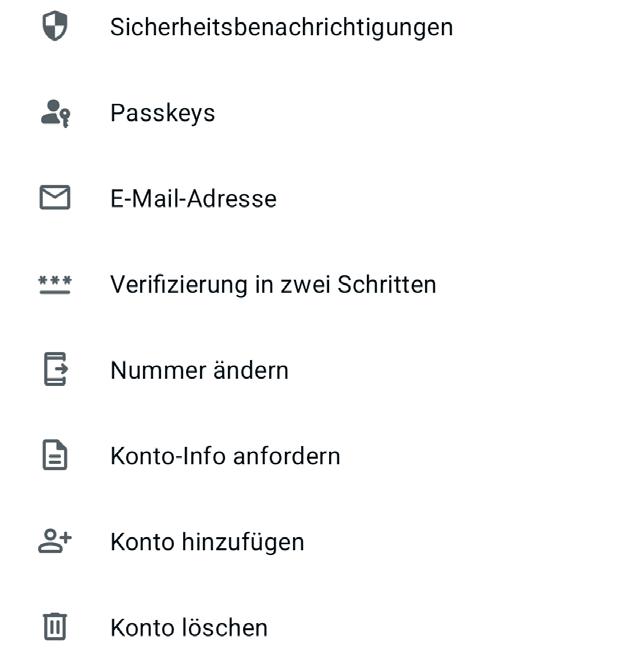Image resolution: width=628 pixels, height=655 pixels.
Task: Select the Passkeys option
Action: (163, 113)
